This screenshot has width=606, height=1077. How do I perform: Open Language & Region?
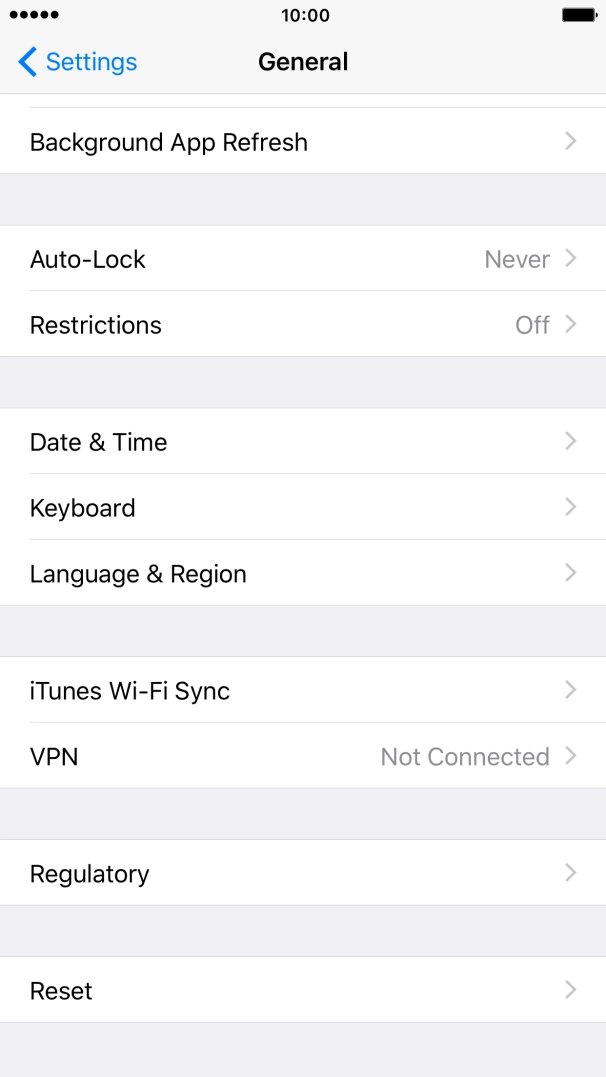[x=302, y=574]
